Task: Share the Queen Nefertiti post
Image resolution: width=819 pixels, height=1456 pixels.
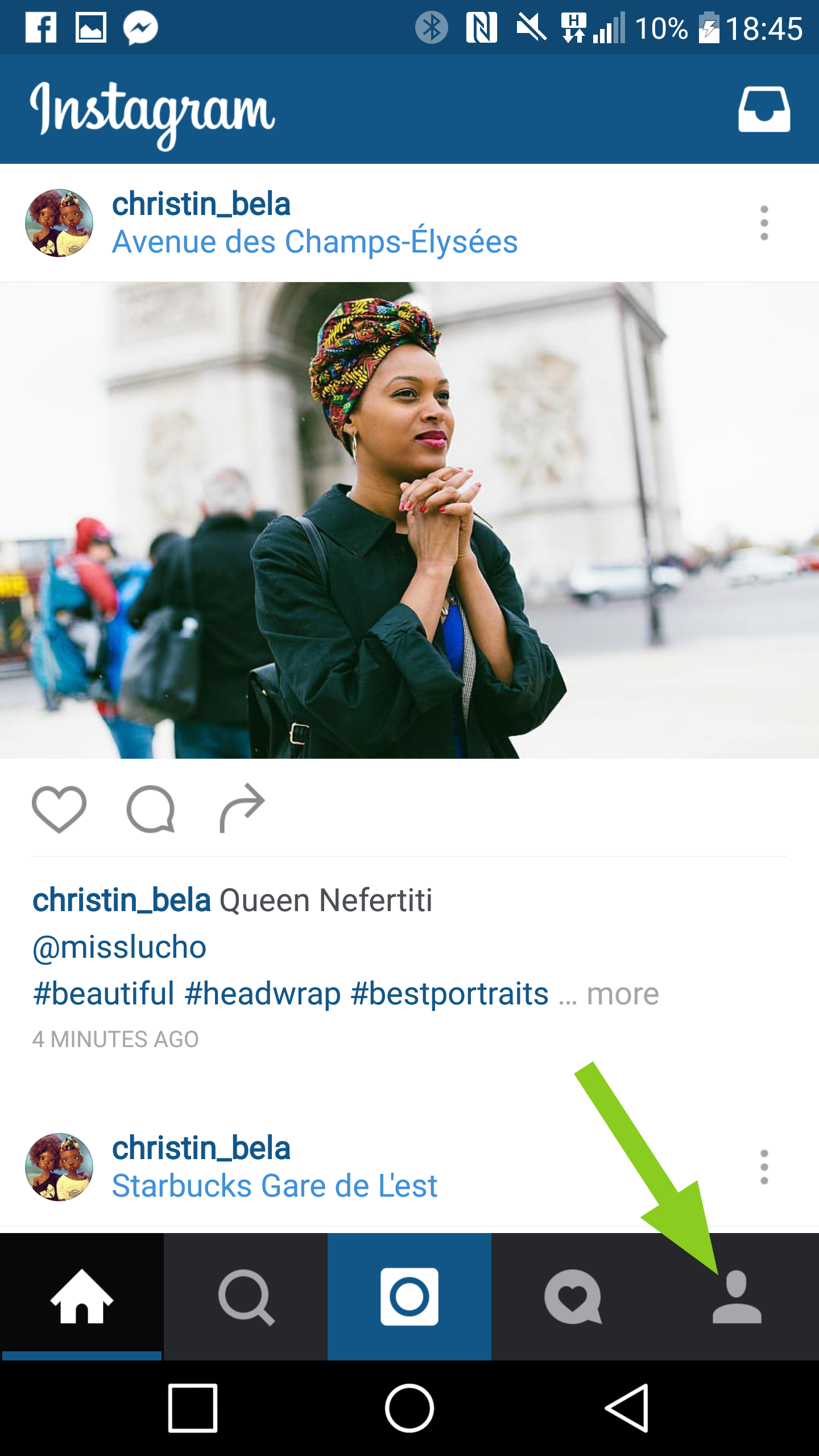Action: (x=242, y=808)
